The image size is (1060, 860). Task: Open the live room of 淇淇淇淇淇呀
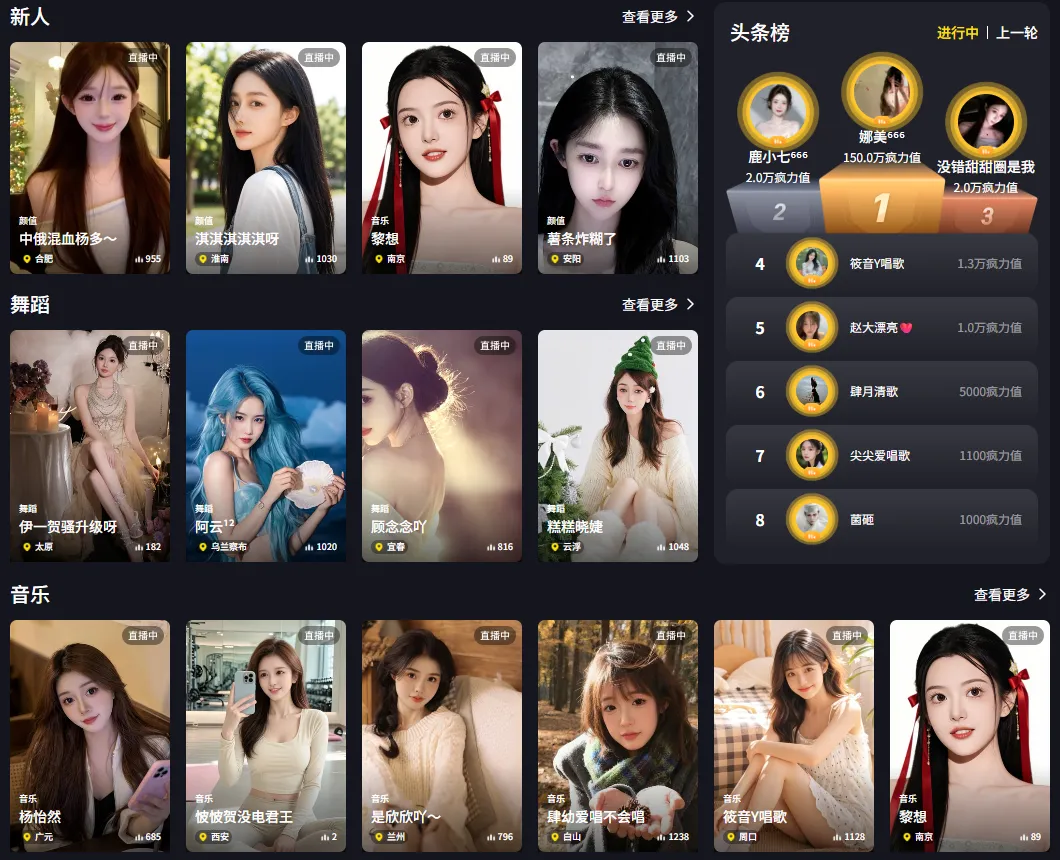[266, 158]
